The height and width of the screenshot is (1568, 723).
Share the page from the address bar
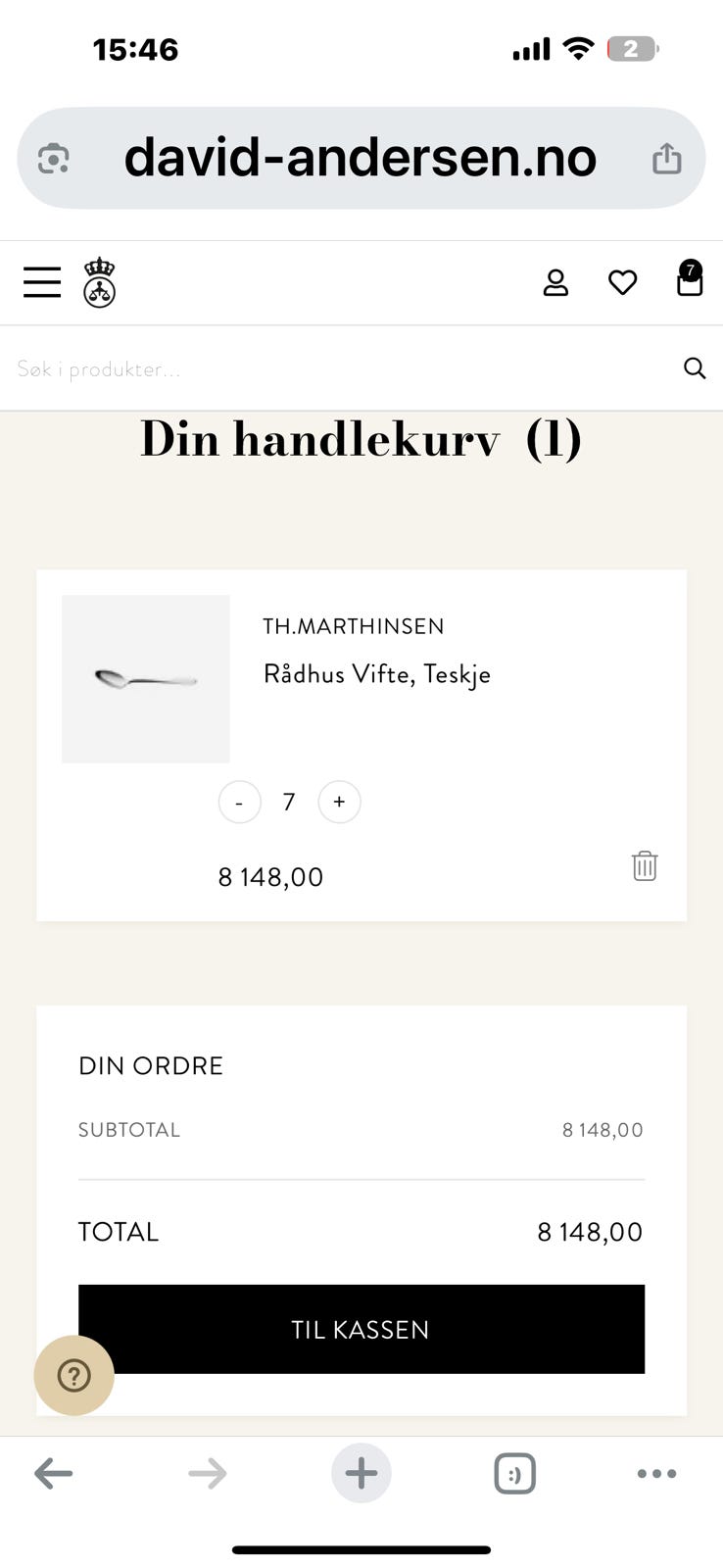(667, 158)
